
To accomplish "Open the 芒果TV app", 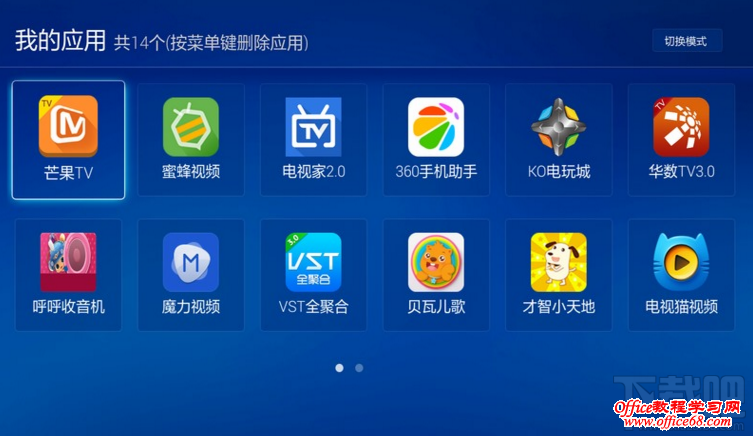I will pos(68,140).
